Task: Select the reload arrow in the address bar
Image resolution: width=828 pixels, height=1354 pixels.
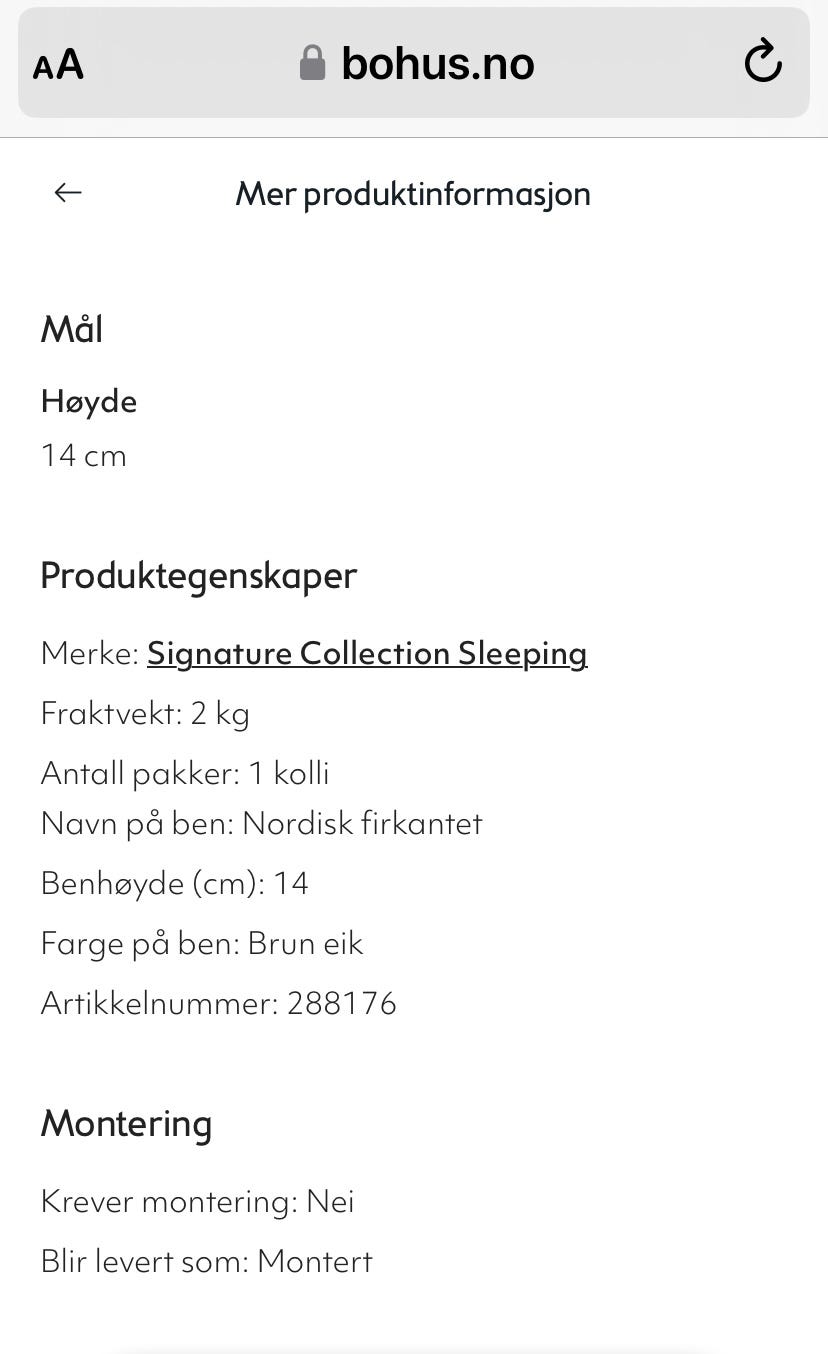Action: point(763,62)
